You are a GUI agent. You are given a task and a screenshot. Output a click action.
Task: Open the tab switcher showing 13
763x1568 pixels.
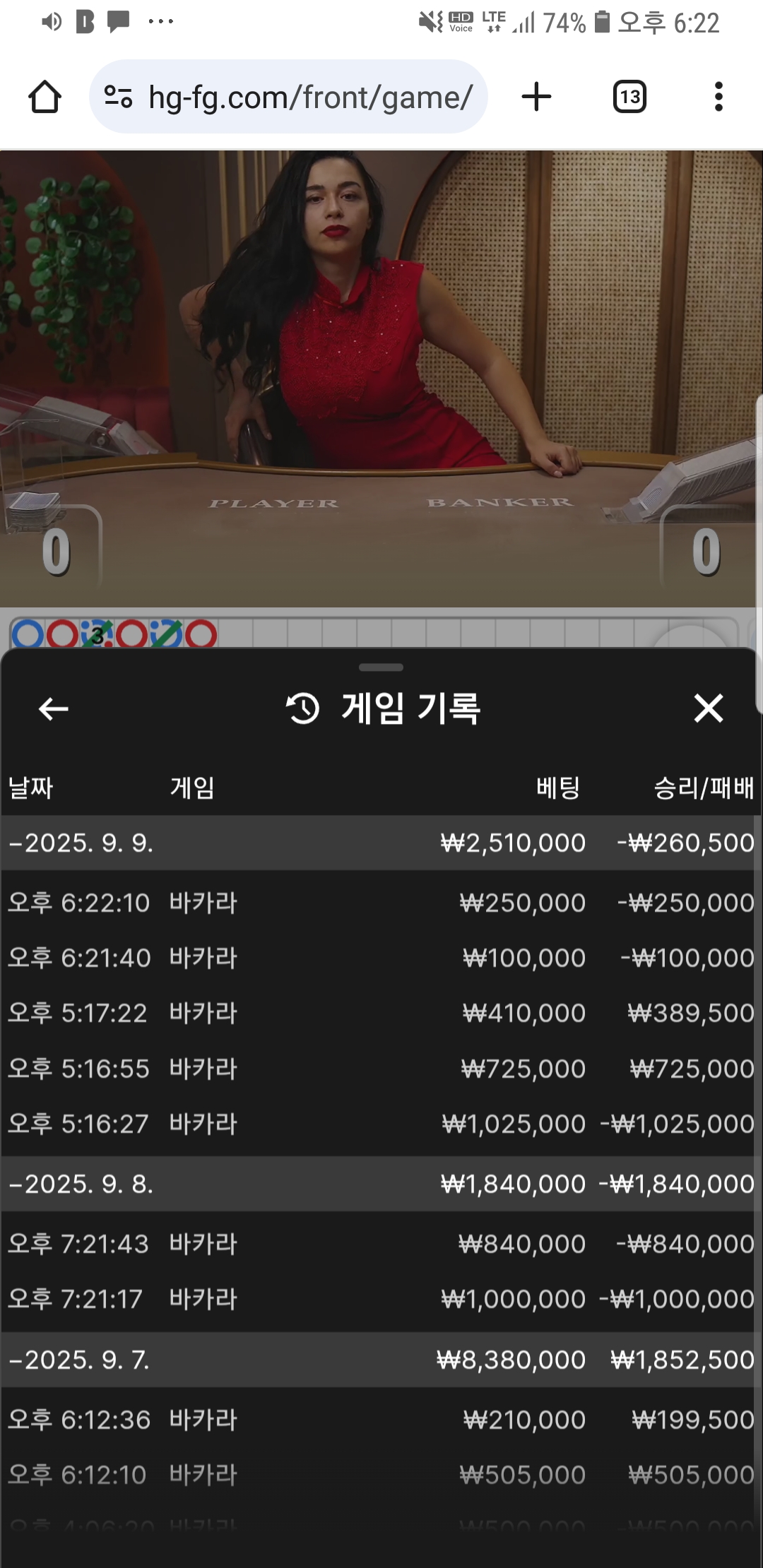(x=629, y=97)
